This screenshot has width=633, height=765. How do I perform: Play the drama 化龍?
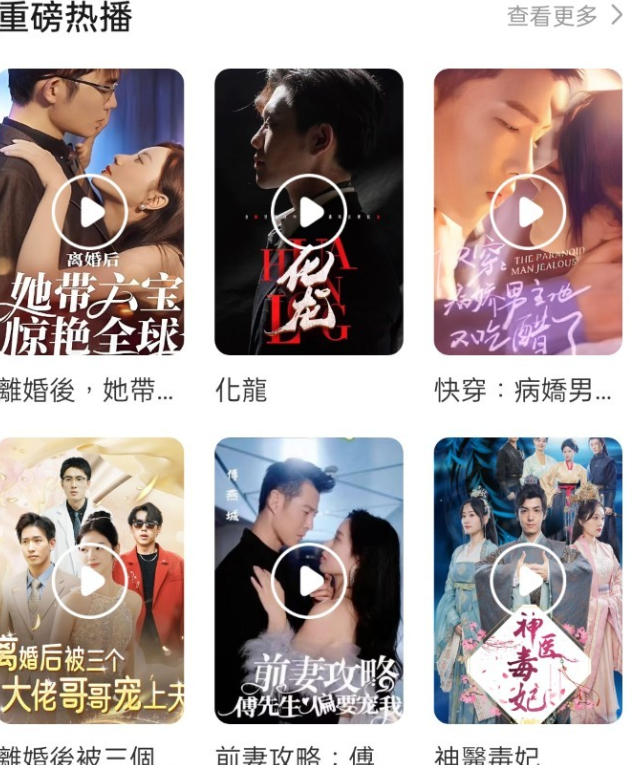309,212
